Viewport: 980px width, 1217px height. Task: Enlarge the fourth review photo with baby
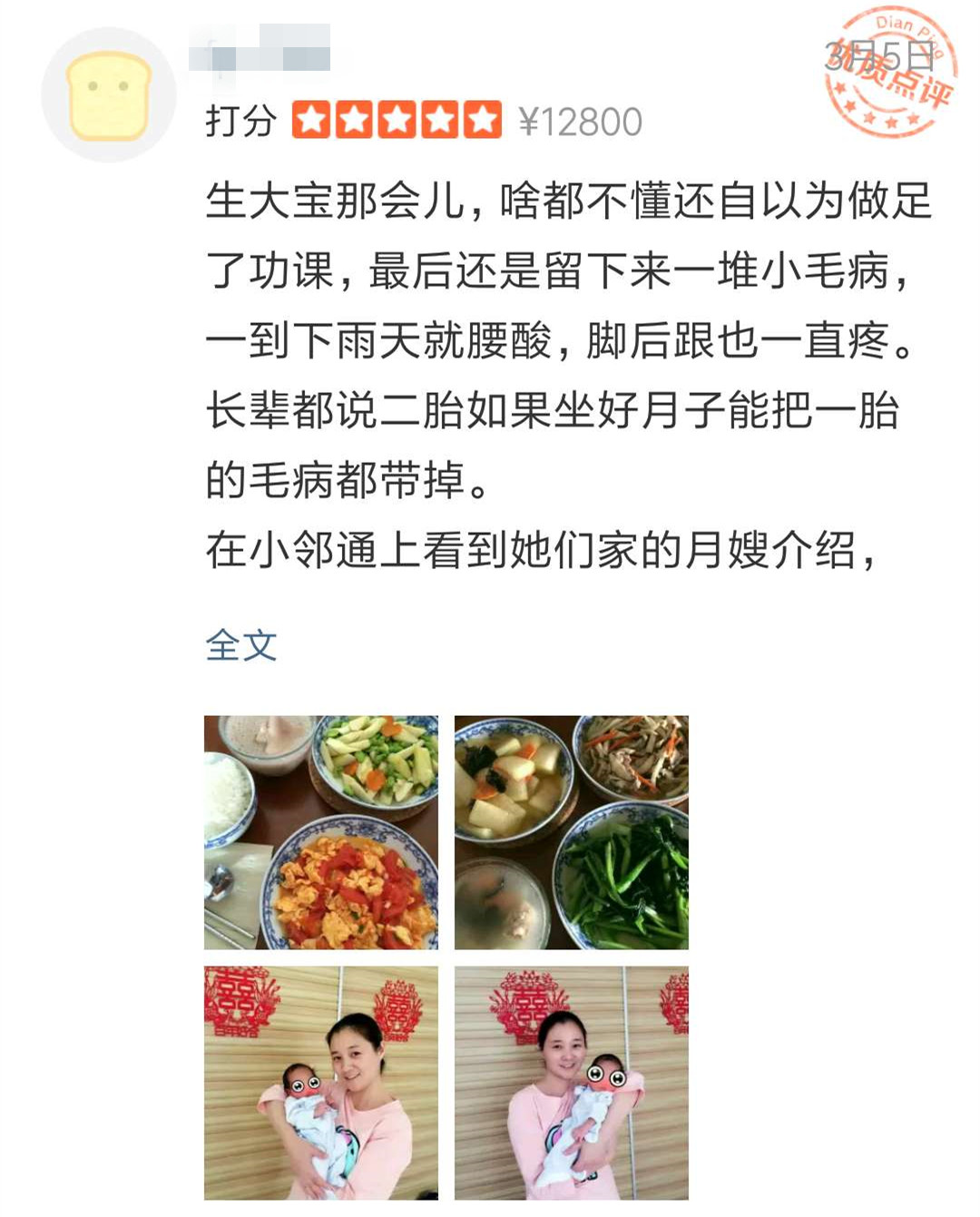572,1083
